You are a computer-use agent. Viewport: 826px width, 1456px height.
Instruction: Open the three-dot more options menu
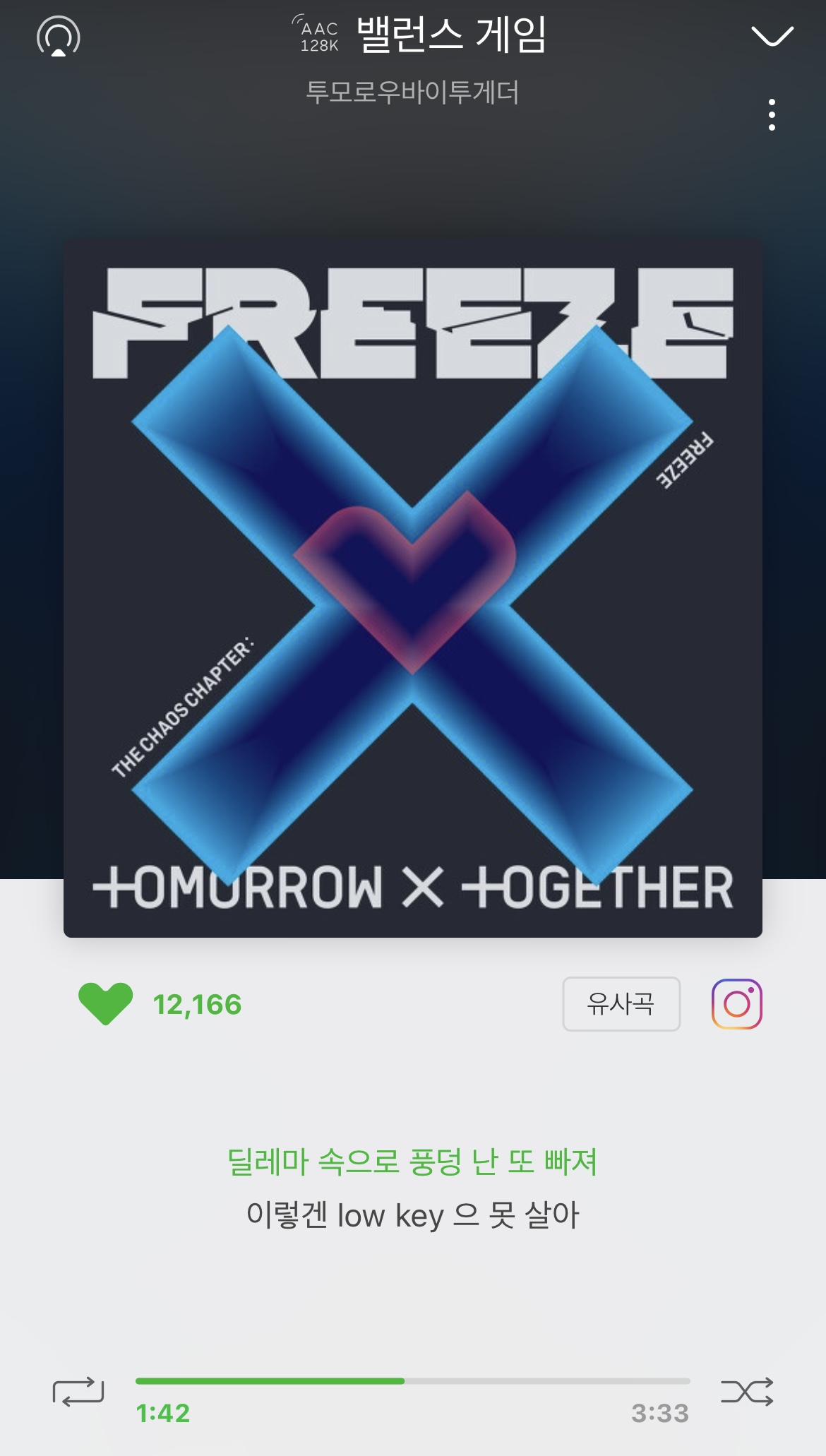click(772, 114)
